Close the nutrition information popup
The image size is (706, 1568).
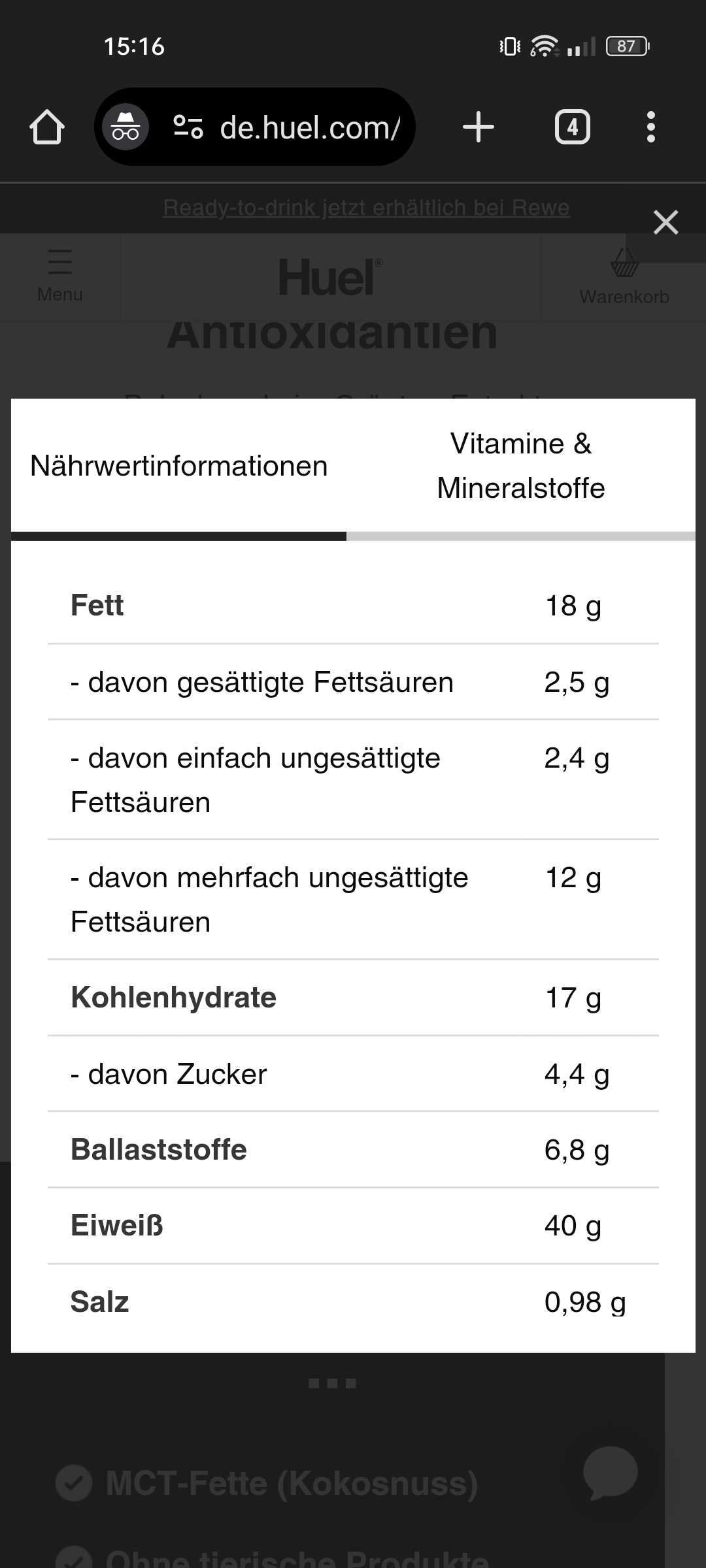coord(665,223)
